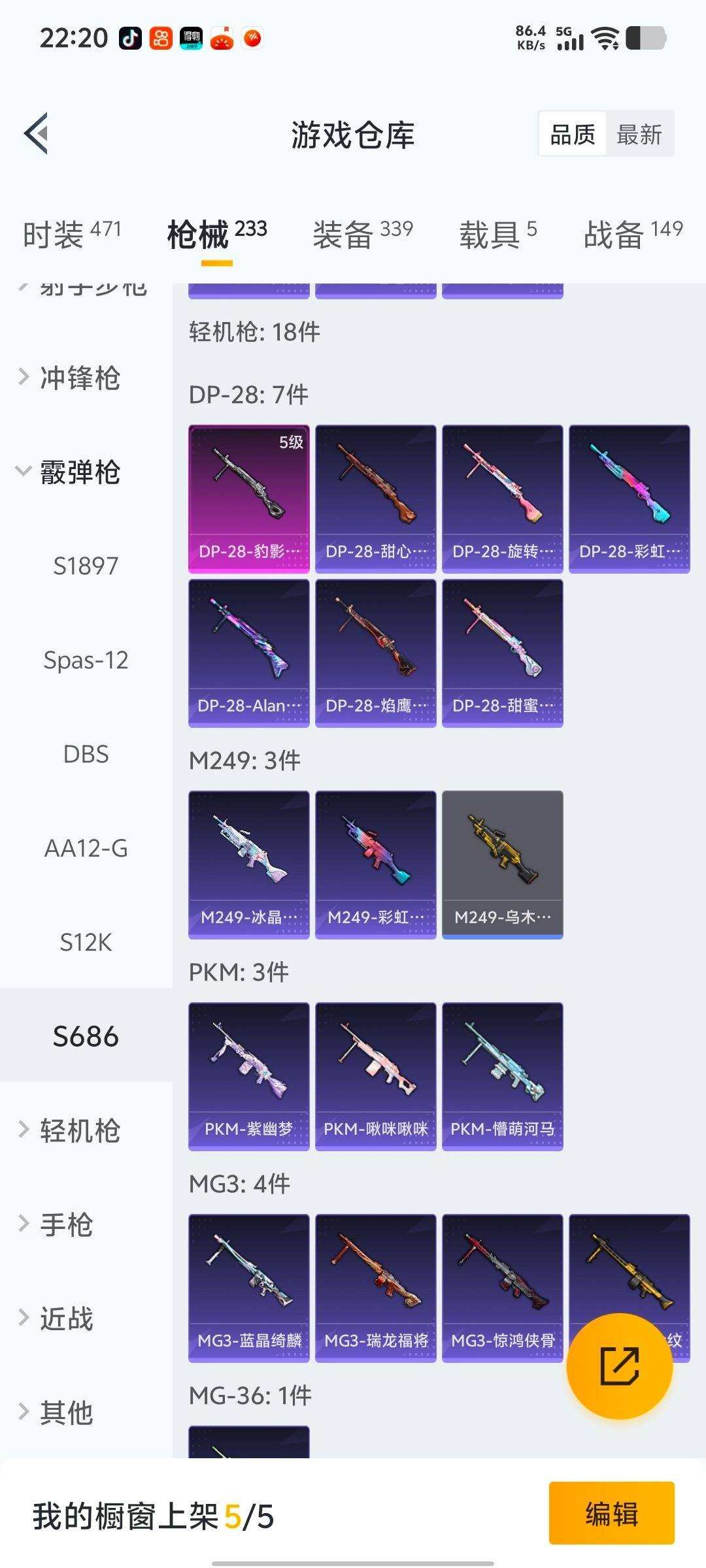Sort by 品质

tap(573, 135)
